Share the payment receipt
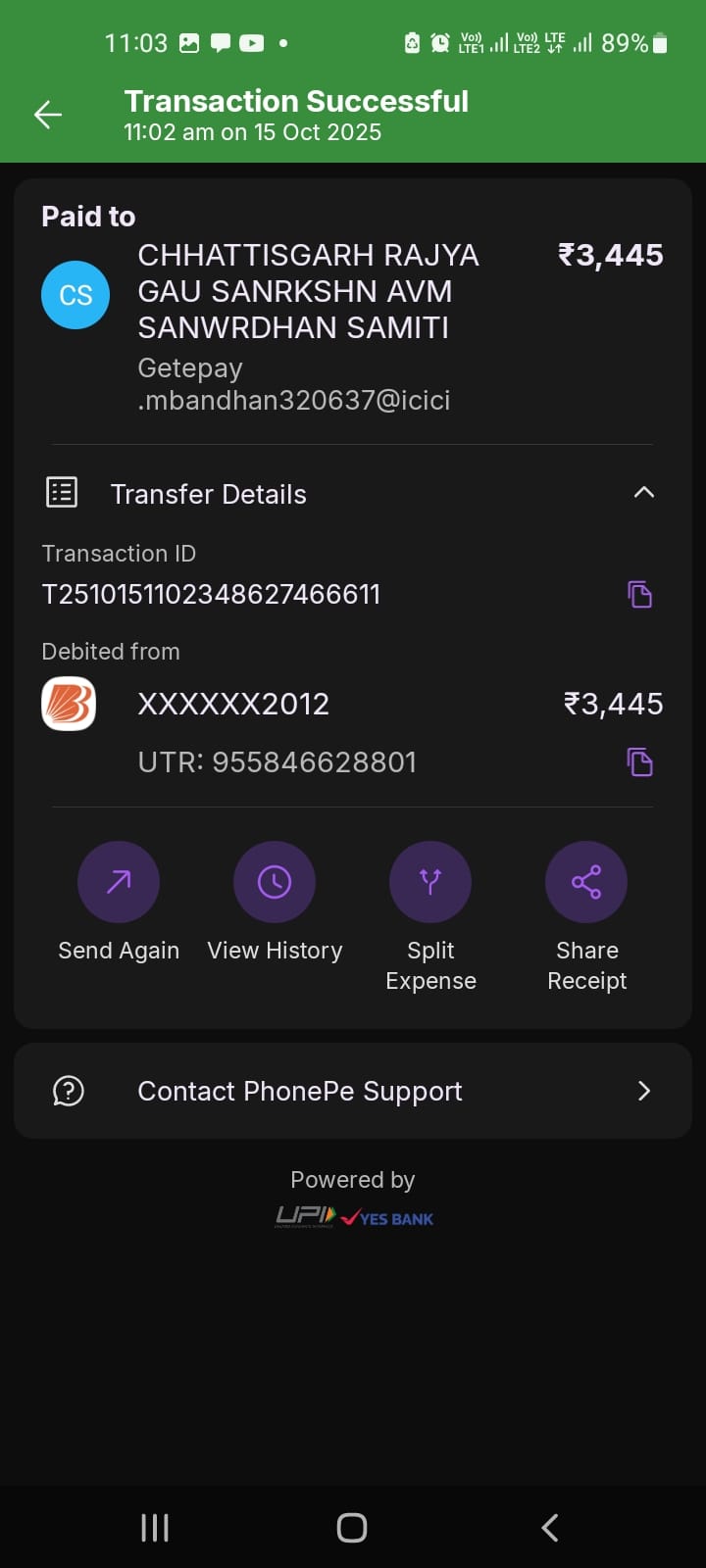Image resolution: width=706 pixels, height=1568 pixels. click(x=586, y=882)
